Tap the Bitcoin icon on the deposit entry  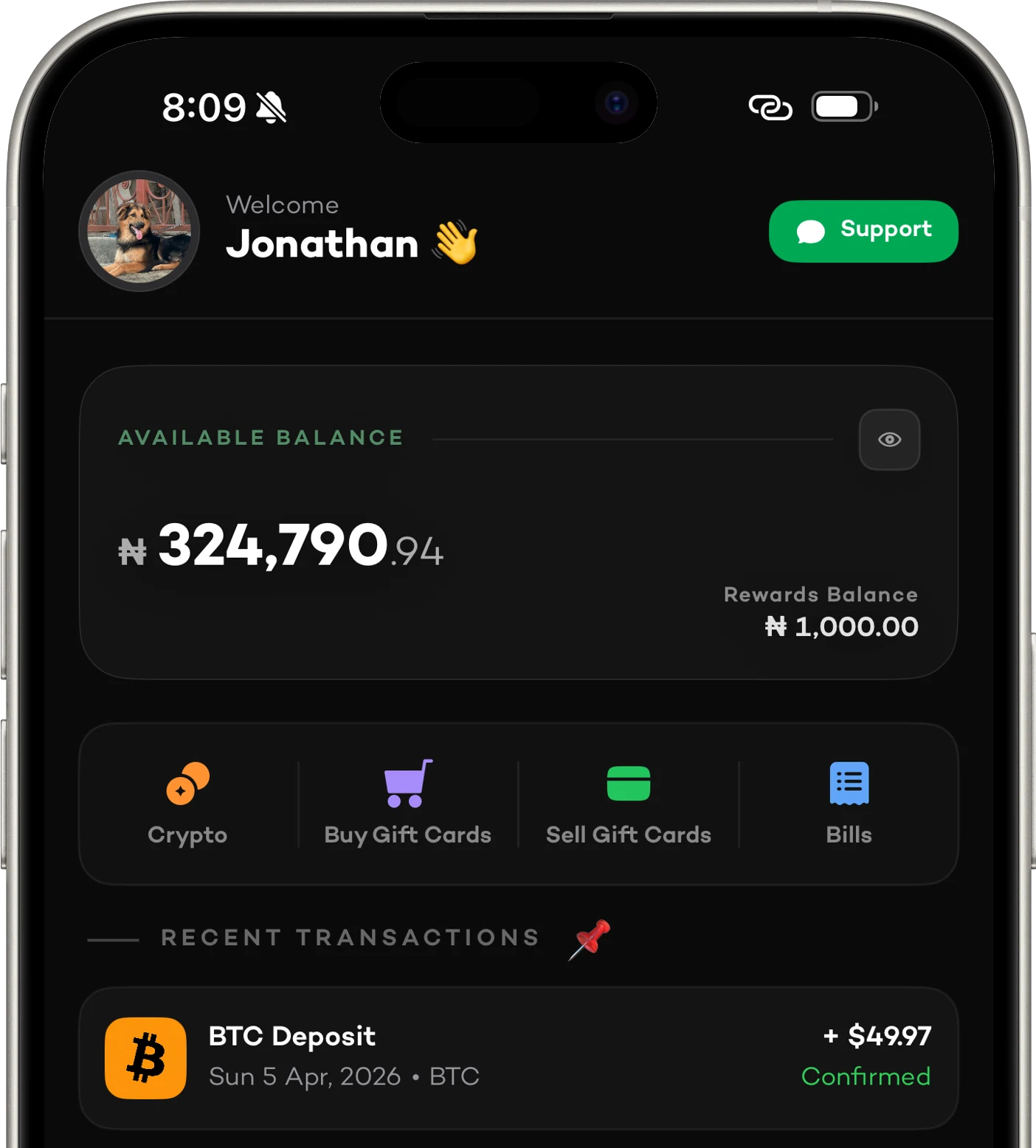click(x=145, y=1058)
